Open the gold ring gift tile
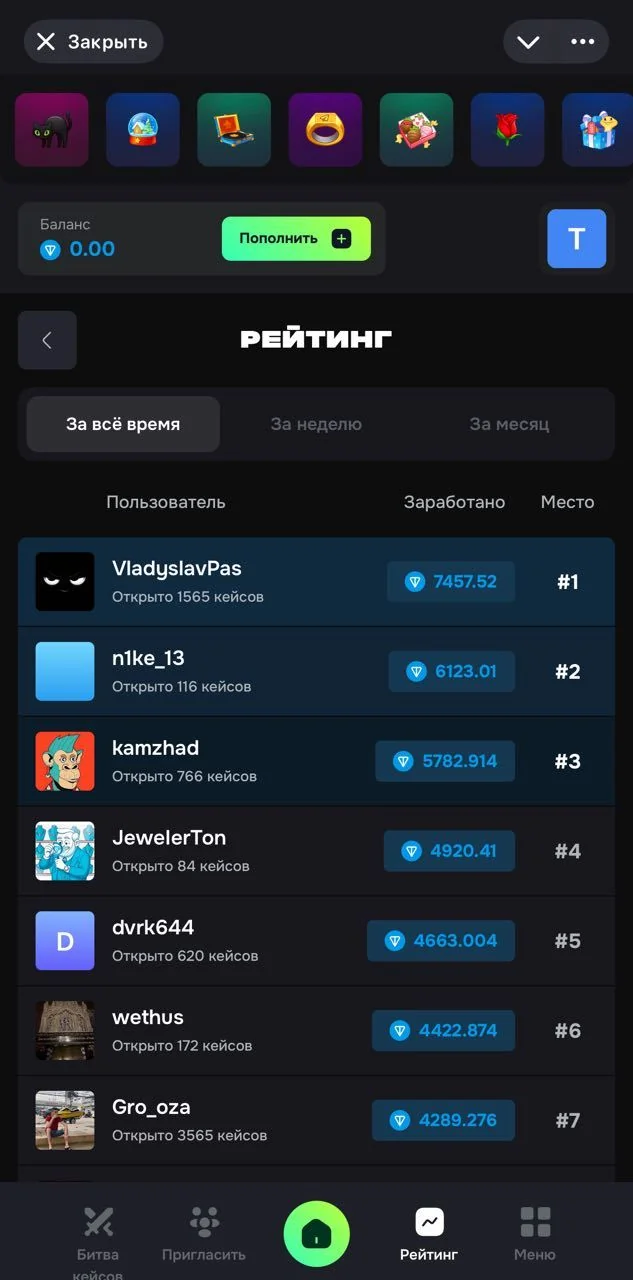 (x=326, y=130)
